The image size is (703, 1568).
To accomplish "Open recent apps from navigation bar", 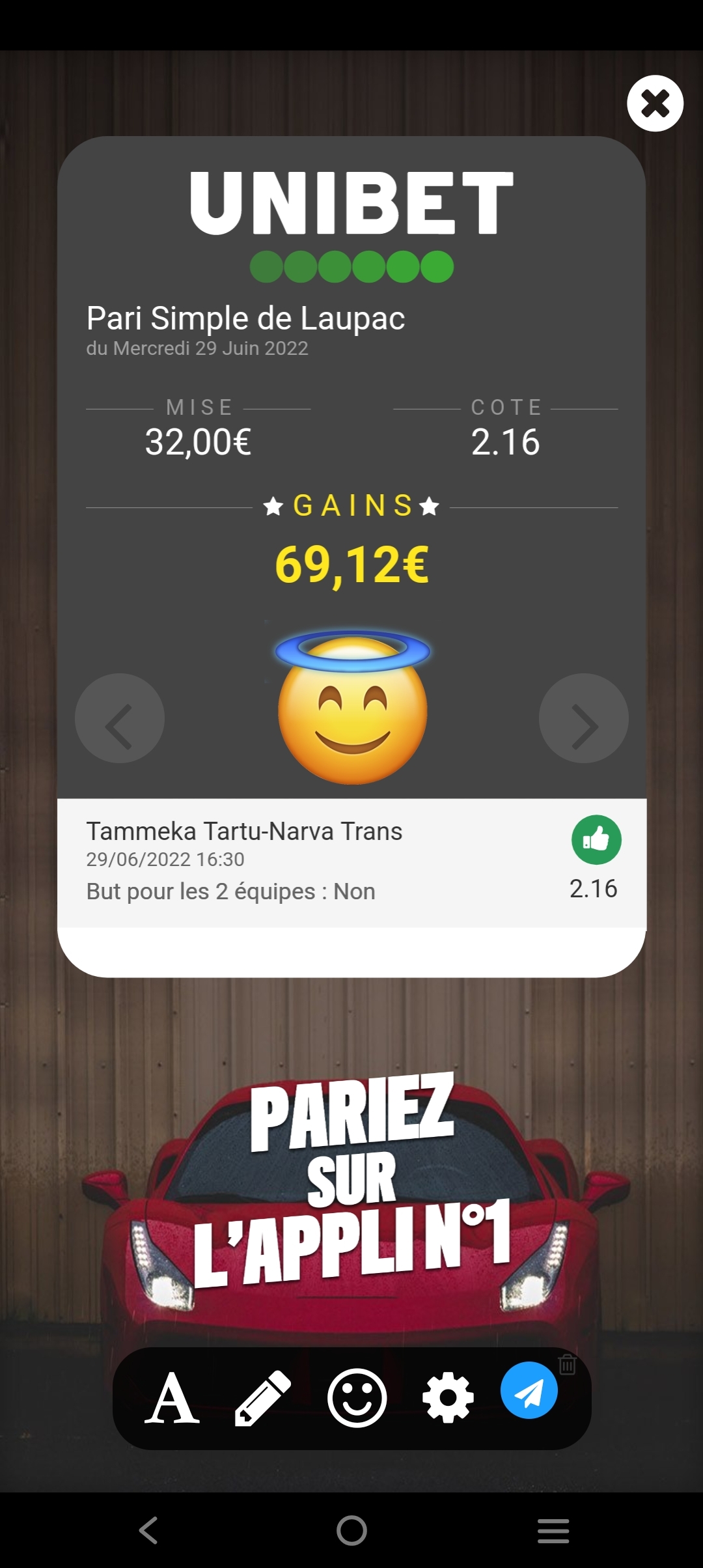I will click(553, 1530).
